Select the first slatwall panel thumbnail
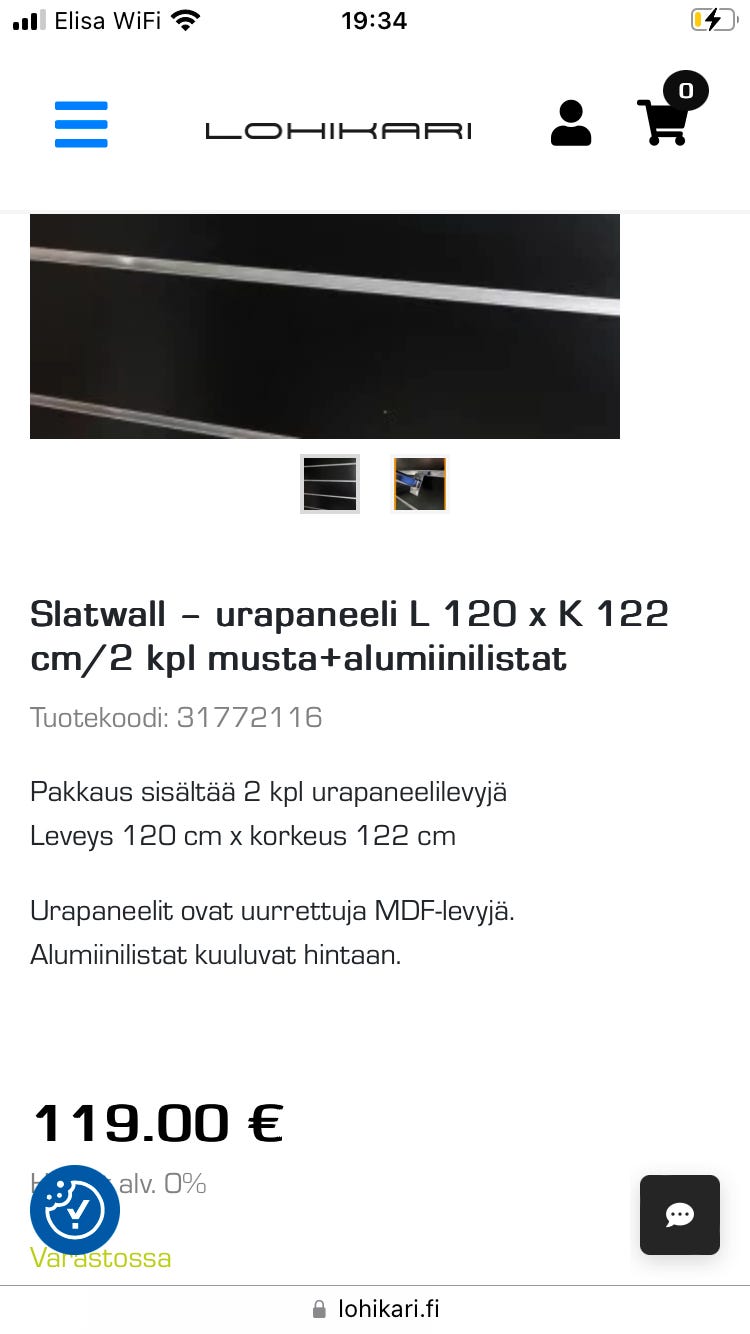The width and height of the screenshot is (750, 1334). (329, 483)
